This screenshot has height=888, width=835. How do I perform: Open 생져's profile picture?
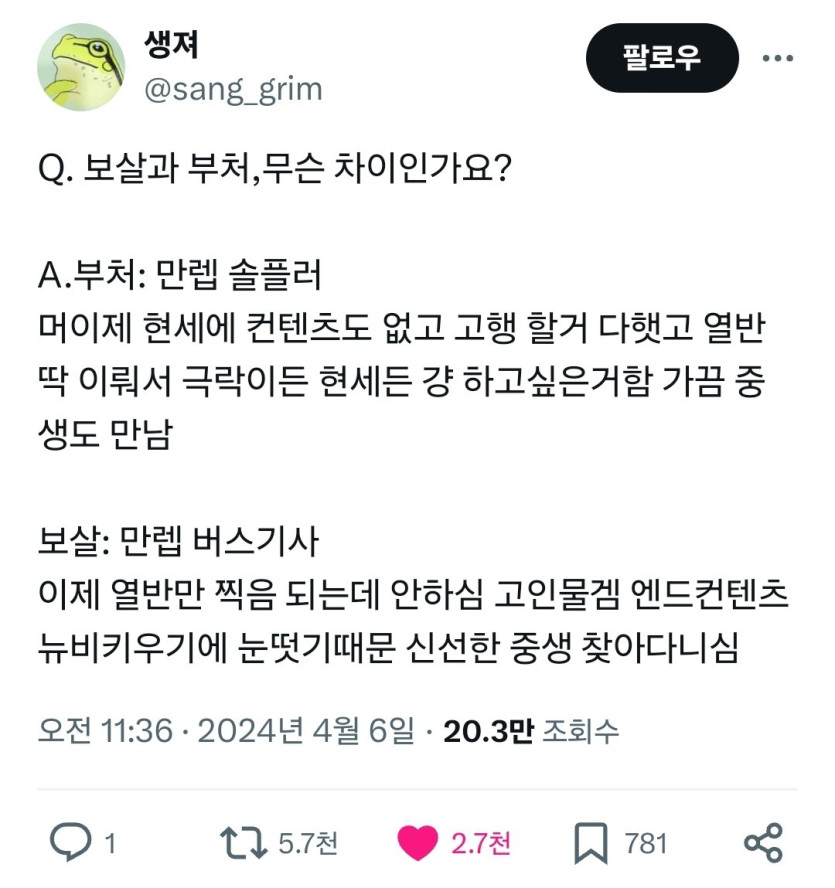pos(81,67)
